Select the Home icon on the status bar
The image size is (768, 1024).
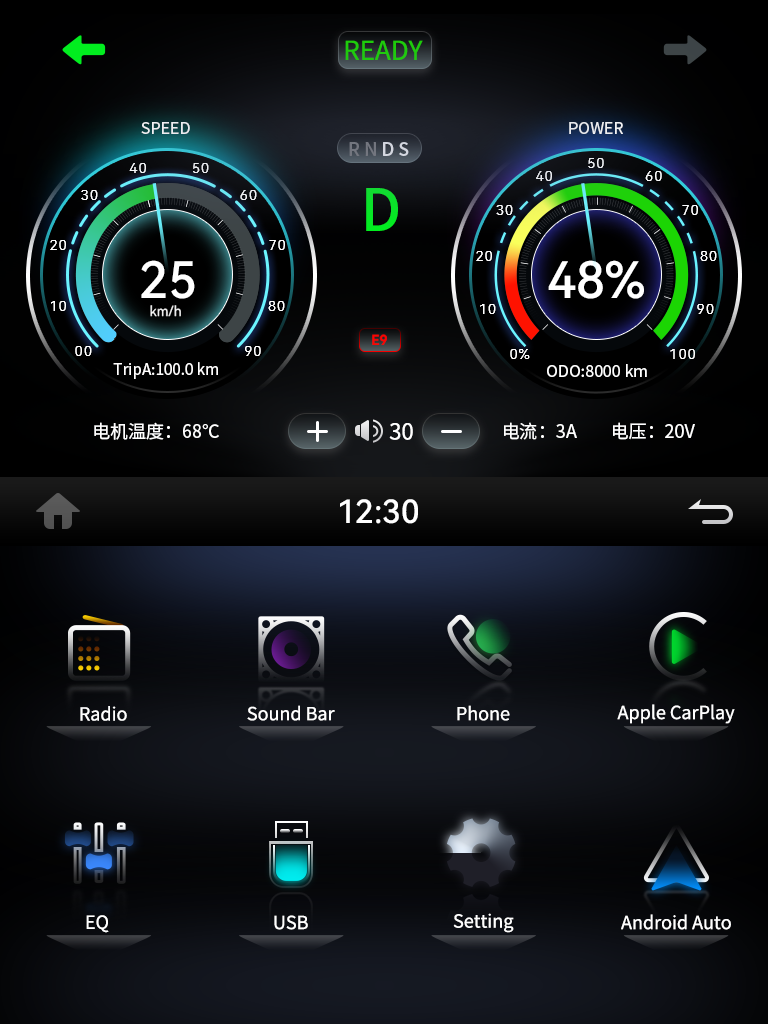[x=57, y=511]
